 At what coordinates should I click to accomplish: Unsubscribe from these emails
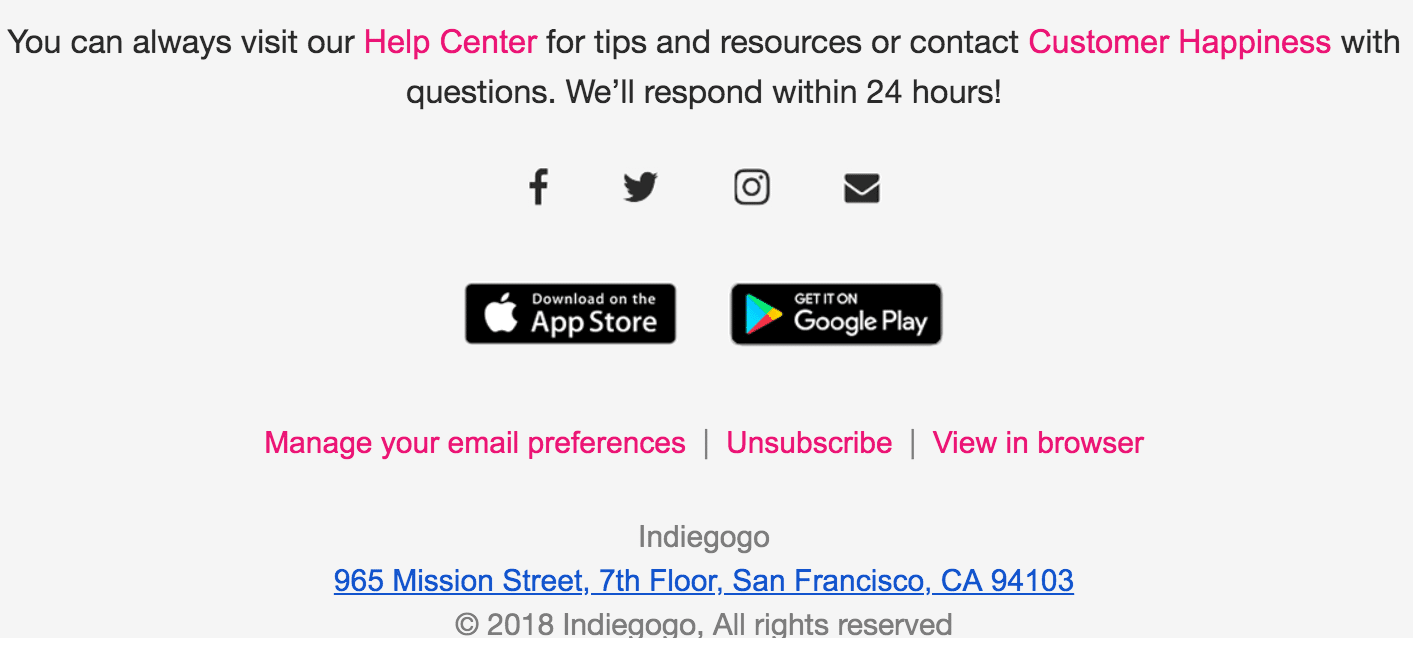[809, 443]
